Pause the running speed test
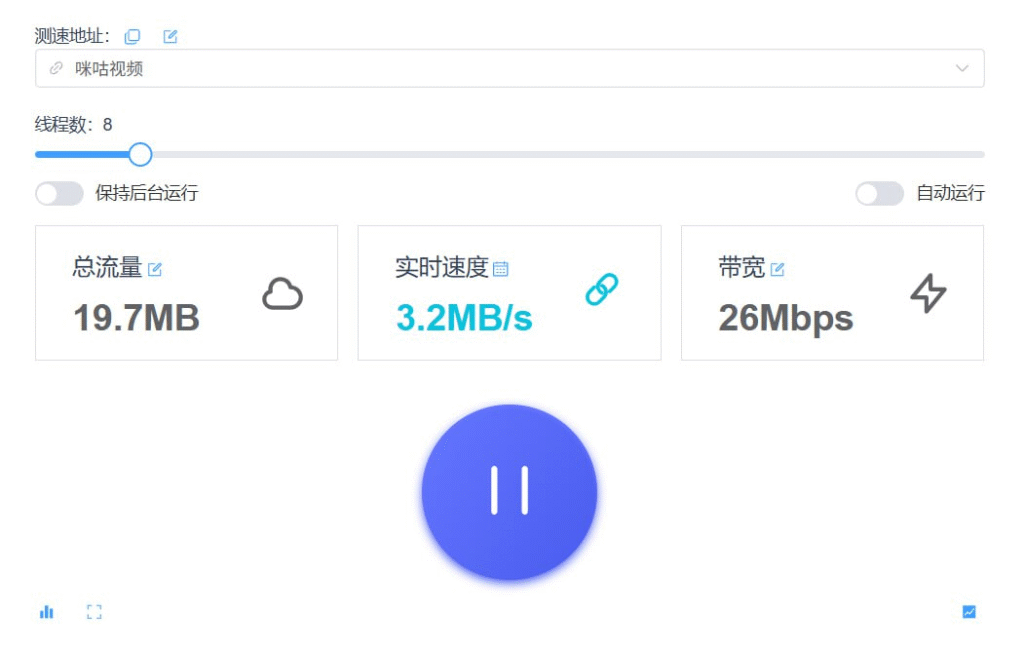1024x655 pixels. click(509, 491)
